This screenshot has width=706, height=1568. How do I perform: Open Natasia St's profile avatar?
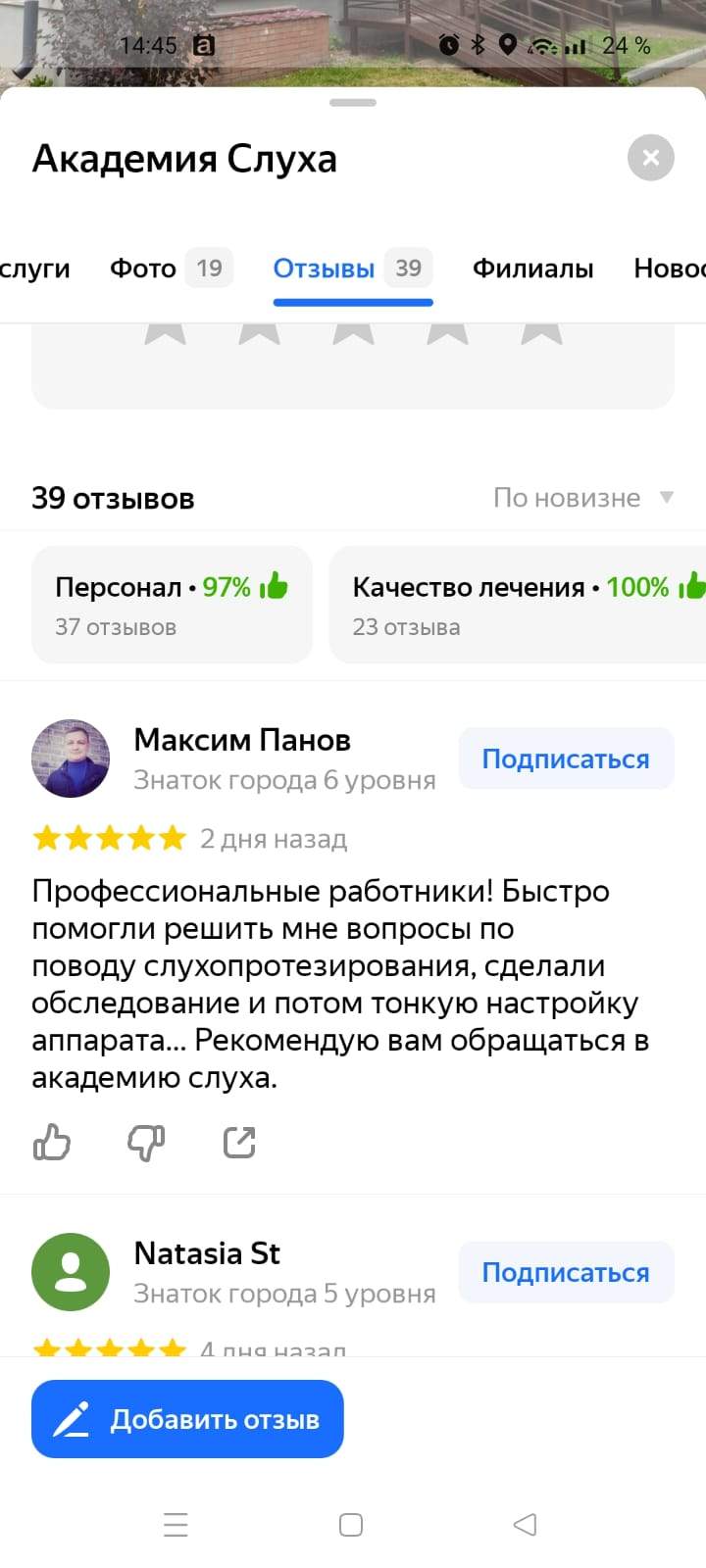(71, 1272)
